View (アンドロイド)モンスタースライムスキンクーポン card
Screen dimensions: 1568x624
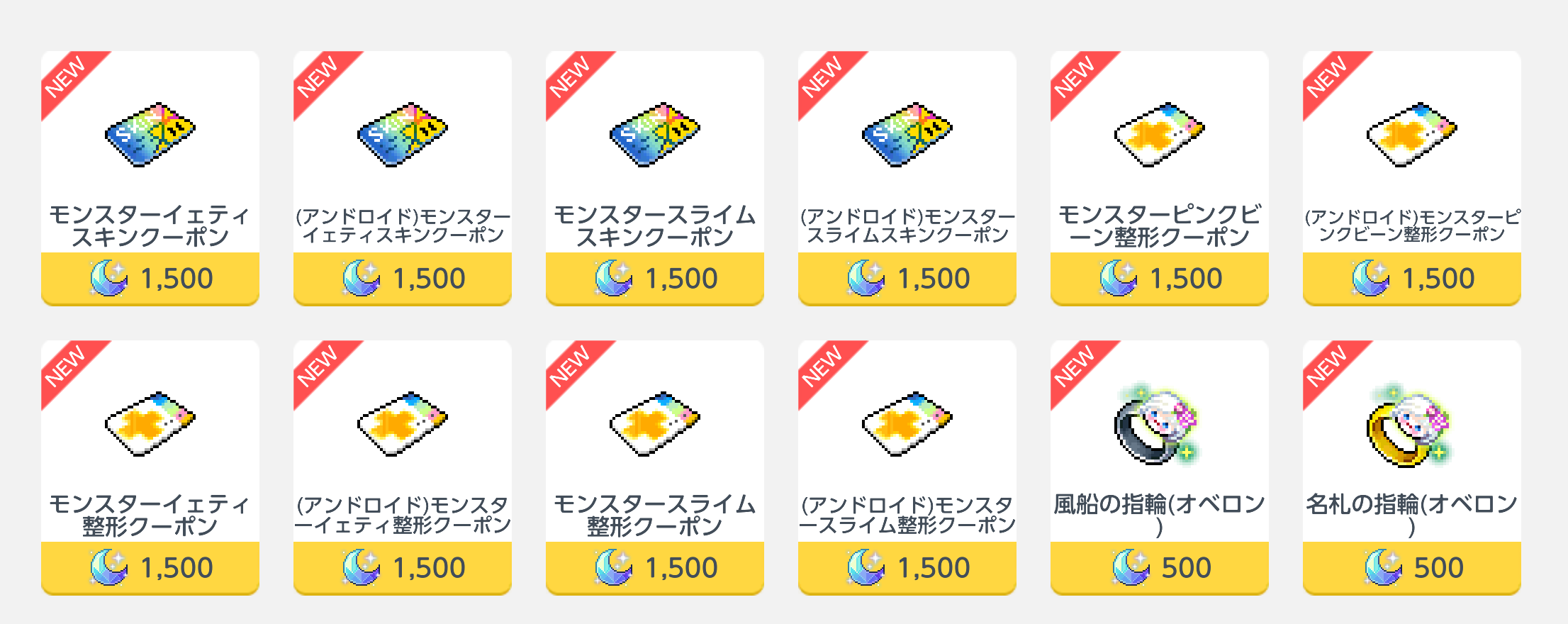907,177
